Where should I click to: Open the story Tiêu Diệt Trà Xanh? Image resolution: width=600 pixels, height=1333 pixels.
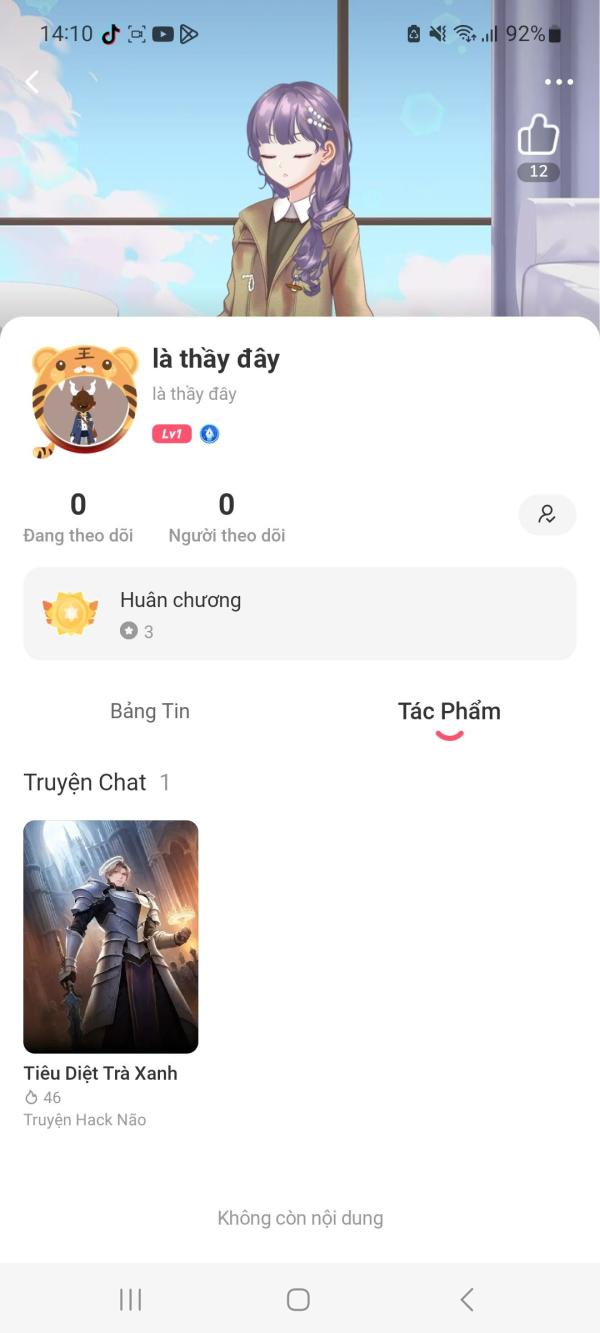point(111,936)
